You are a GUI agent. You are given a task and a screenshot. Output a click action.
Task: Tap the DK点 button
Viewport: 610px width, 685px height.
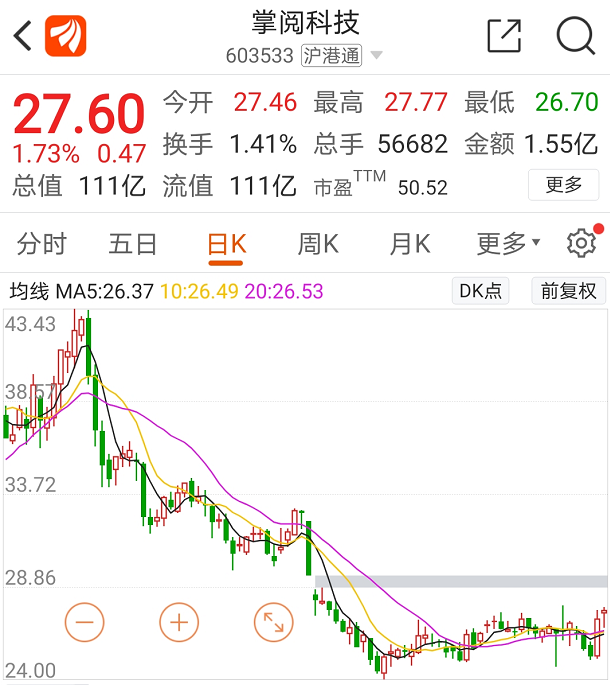tap(480, 291)
